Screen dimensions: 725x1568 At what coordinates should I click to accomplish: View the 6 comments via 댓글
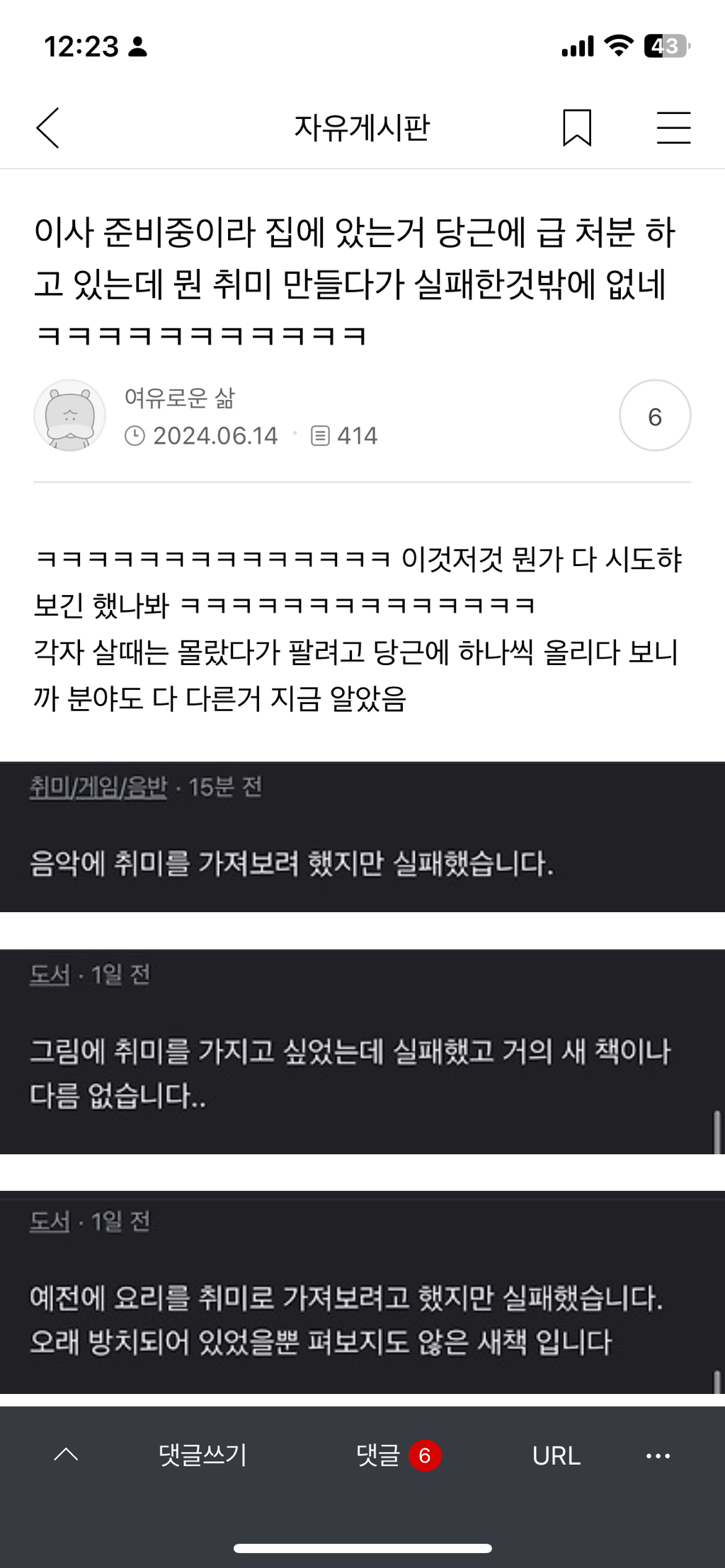tap(398, 1455)
